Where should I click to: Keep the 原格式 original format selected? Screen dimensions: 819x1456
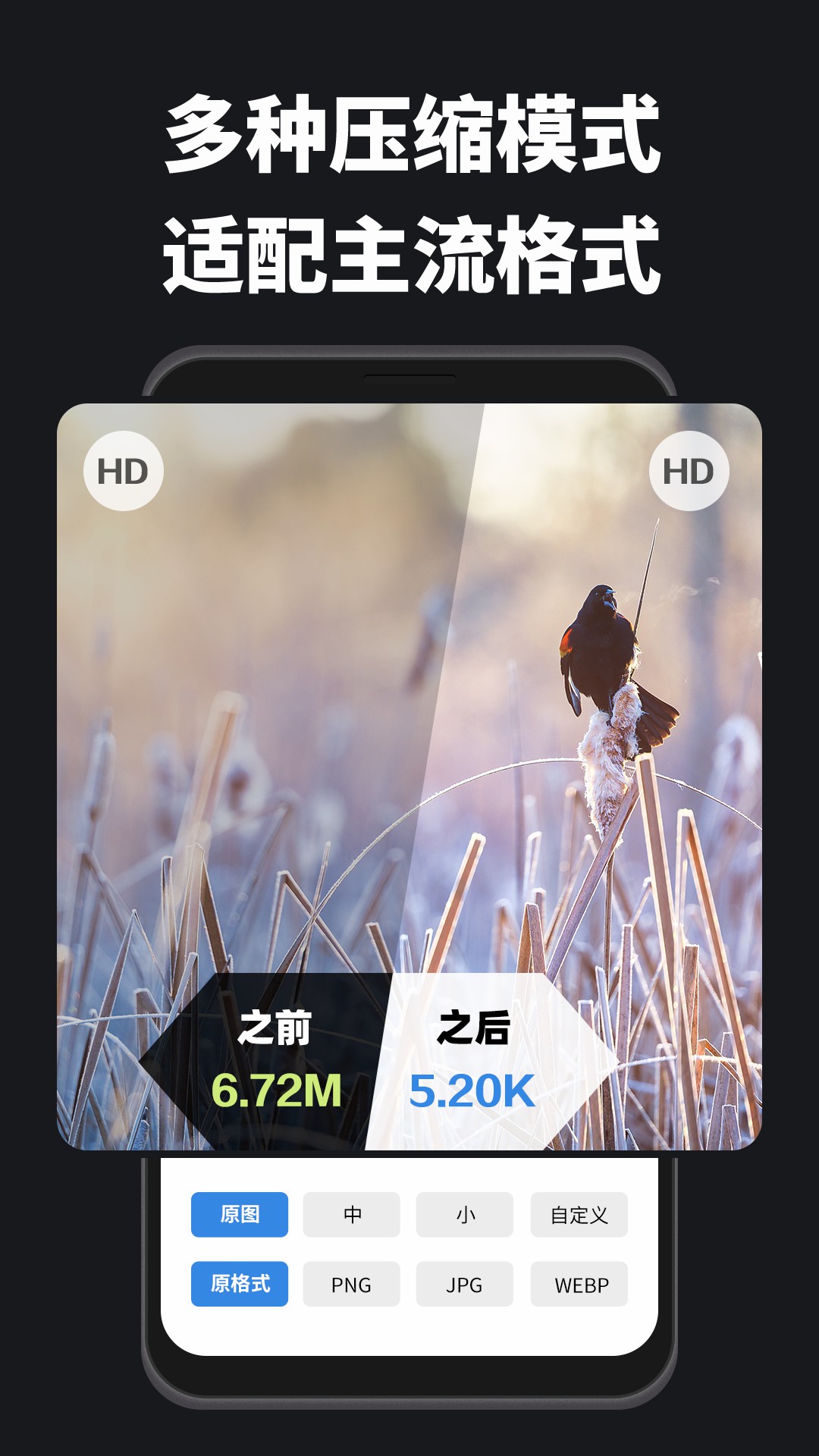click(240, 1284)
